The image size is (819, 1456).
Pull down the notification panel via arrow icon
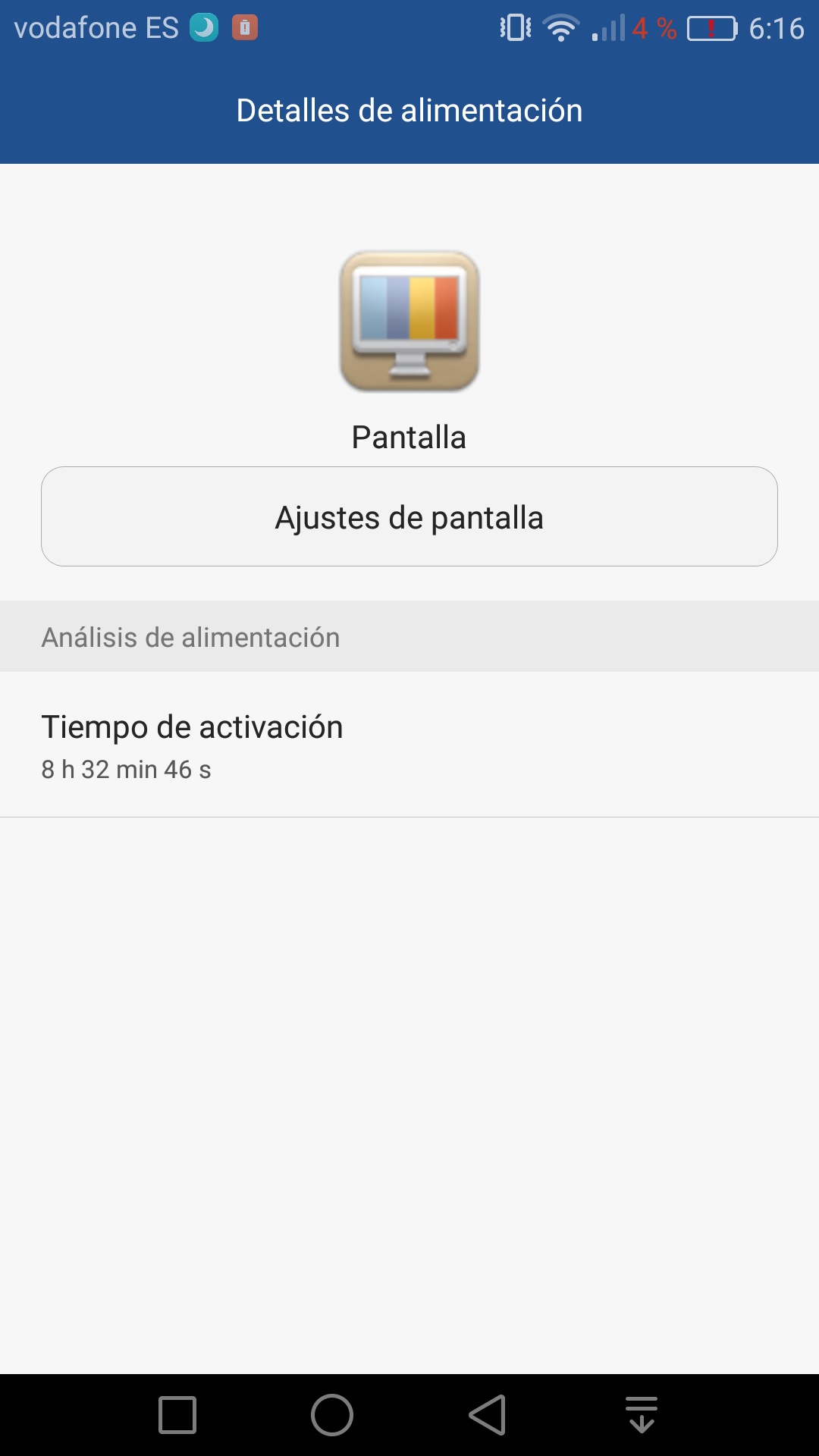point(642,1415)
